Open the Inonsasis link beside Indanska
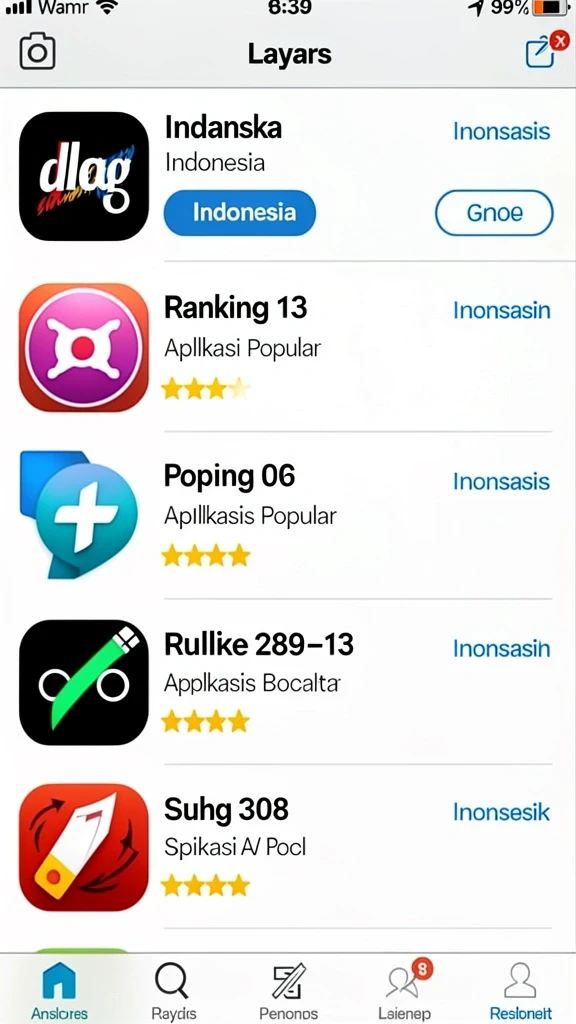Viewport: 576px width, 1024px height. coord(502,131)
